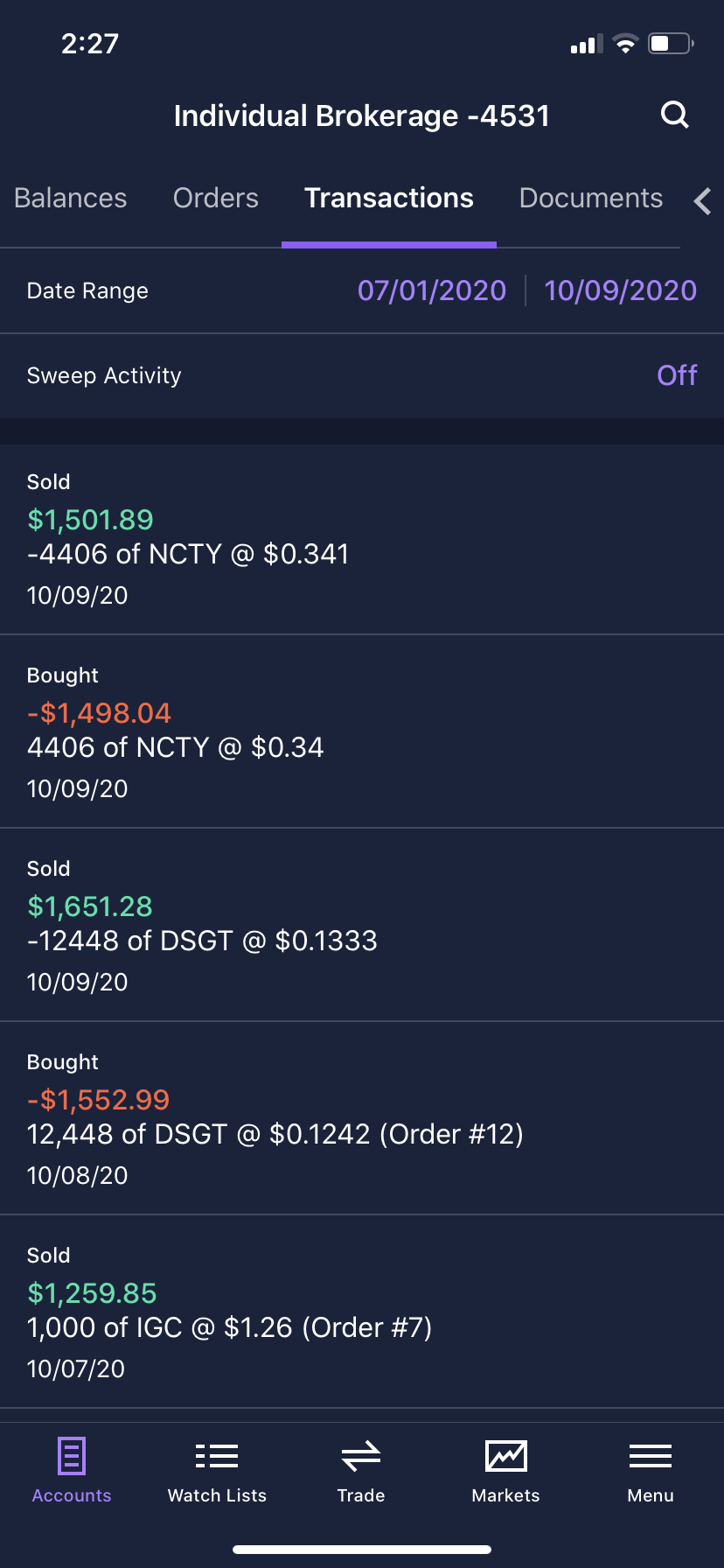
Task: Switch to the Trade tab
Action: coord(361,1470)
